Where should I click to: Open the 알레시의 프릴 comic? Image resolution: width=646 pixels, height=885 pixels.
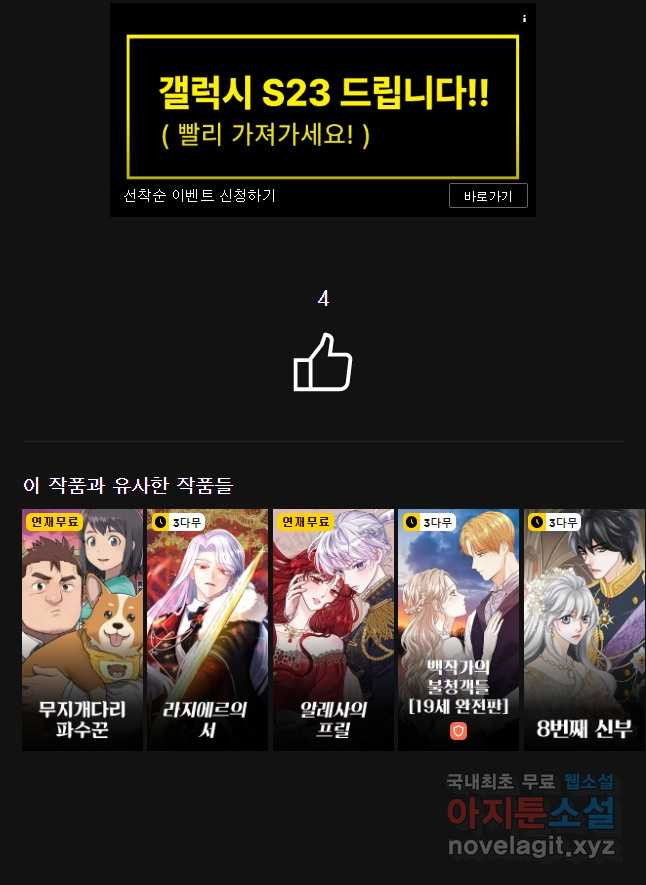(x=333, y=630)
